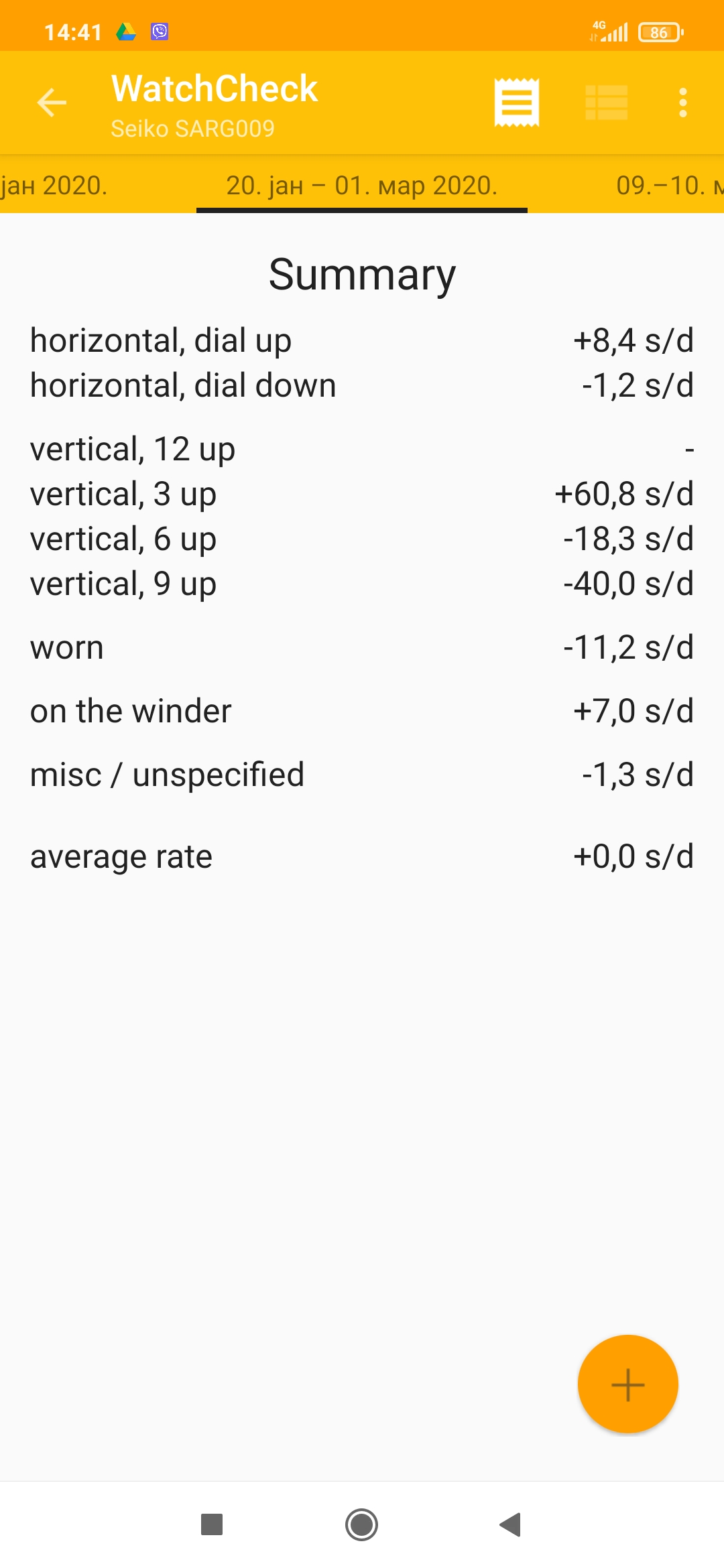Switch to the log list view icon
This screenshot has height=1568, width=724.
pos(606,103)
